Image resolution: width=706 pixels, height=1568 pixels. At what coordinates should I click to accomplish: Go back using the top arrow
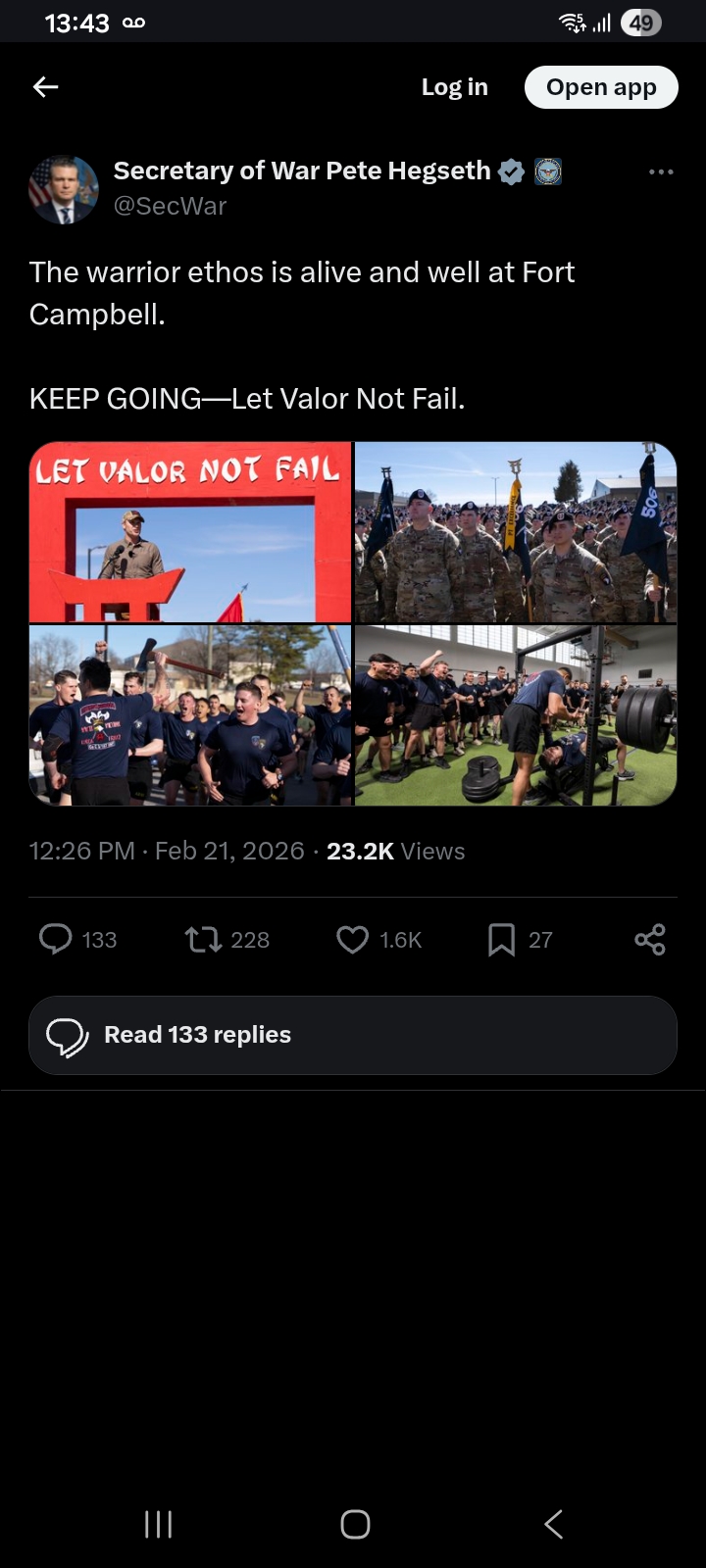(46, 87)
